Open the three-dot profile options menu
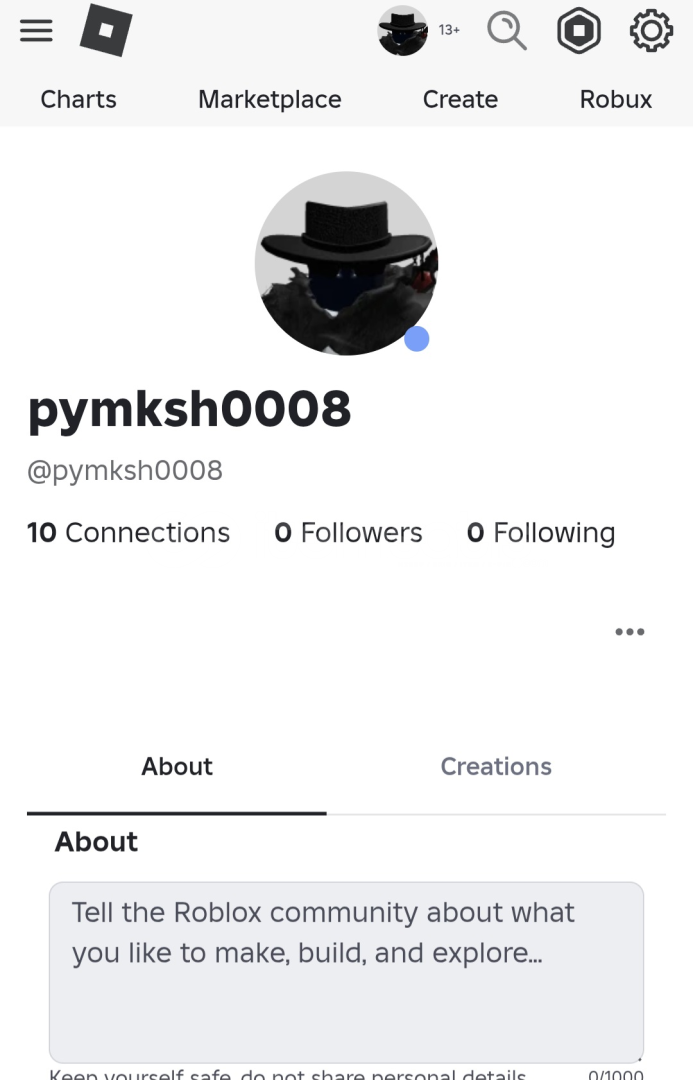 (x=629, y=632)
